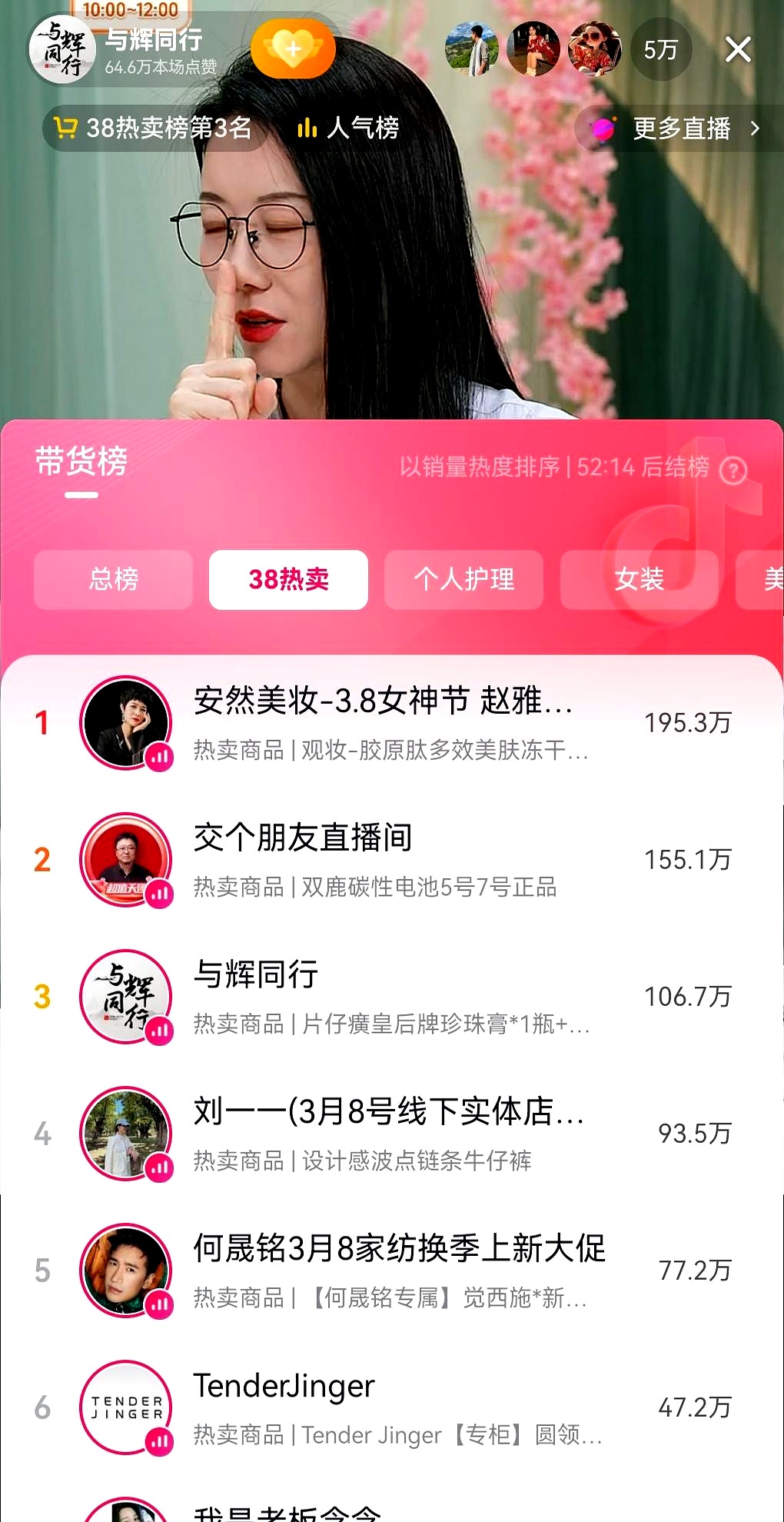Open 更多直播 for more streams
Screen dimensions: 784x1522
coord(681,128)
